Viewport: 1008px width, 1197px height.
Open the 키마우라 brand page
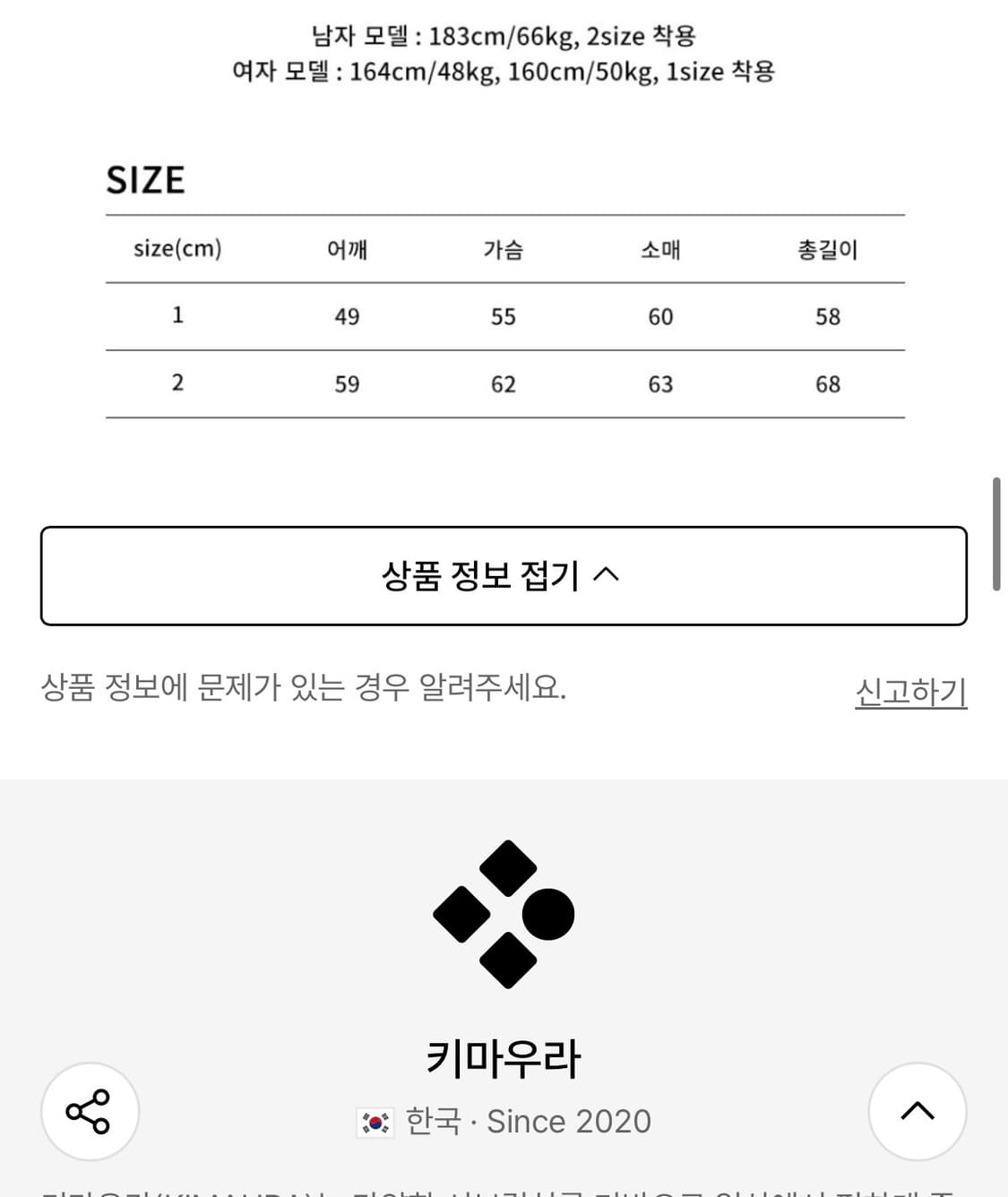pyautogui.click(x=504, y=1060)
